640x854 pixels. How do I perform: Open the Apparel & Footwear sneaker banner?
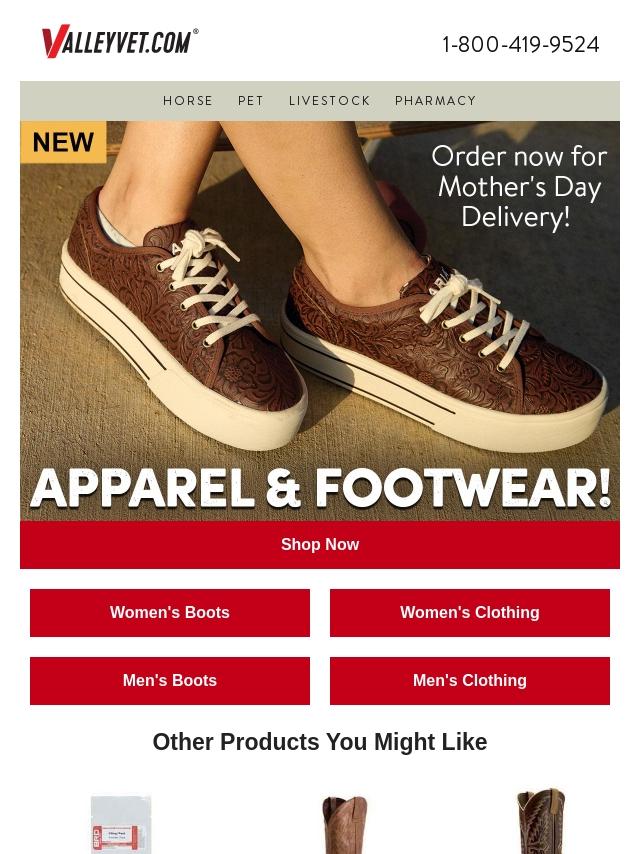(320, 320)
